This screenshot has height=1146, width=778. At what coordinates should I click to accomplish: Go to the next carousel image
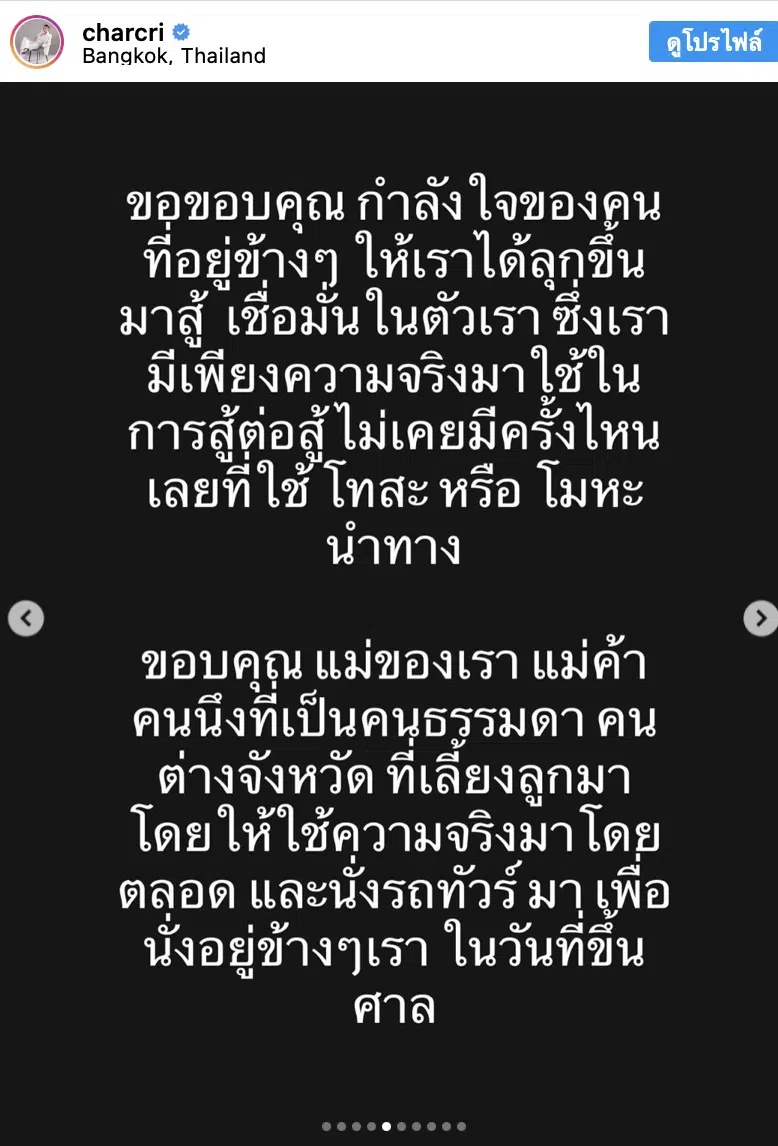[760, 618]
